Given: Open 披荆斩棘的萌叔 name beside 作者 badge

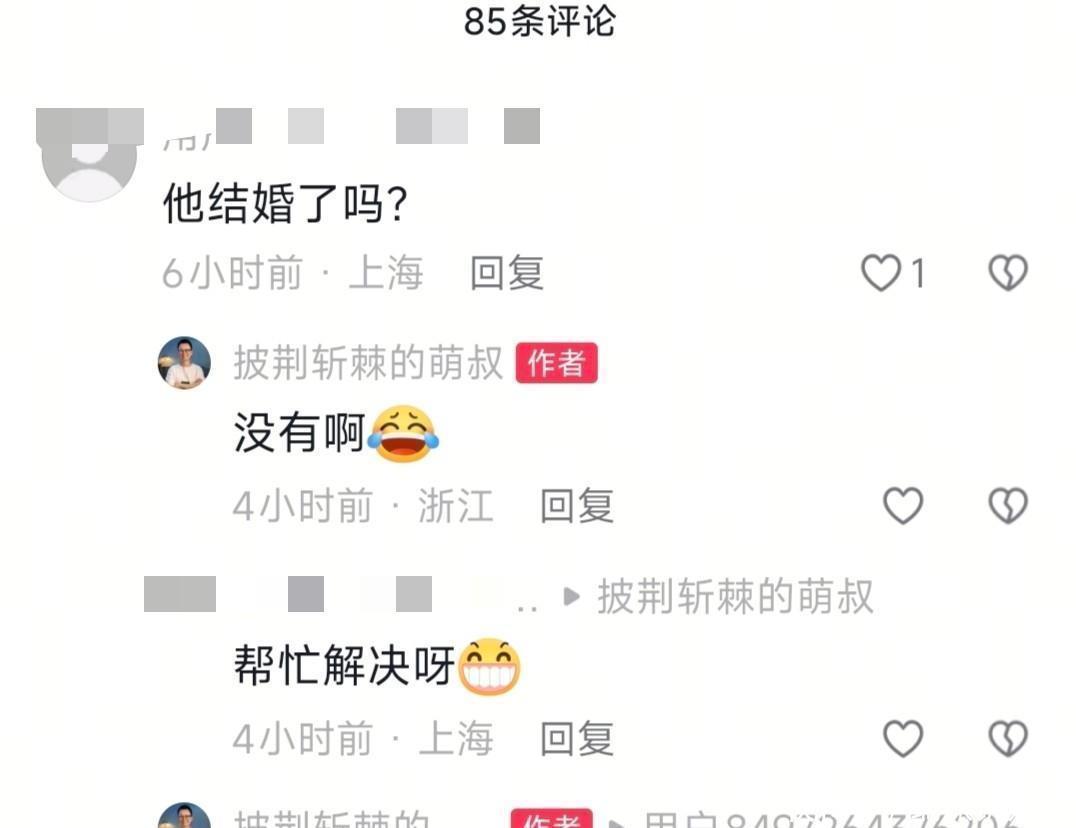Looking at the screenshot, I should click(369, 363).
